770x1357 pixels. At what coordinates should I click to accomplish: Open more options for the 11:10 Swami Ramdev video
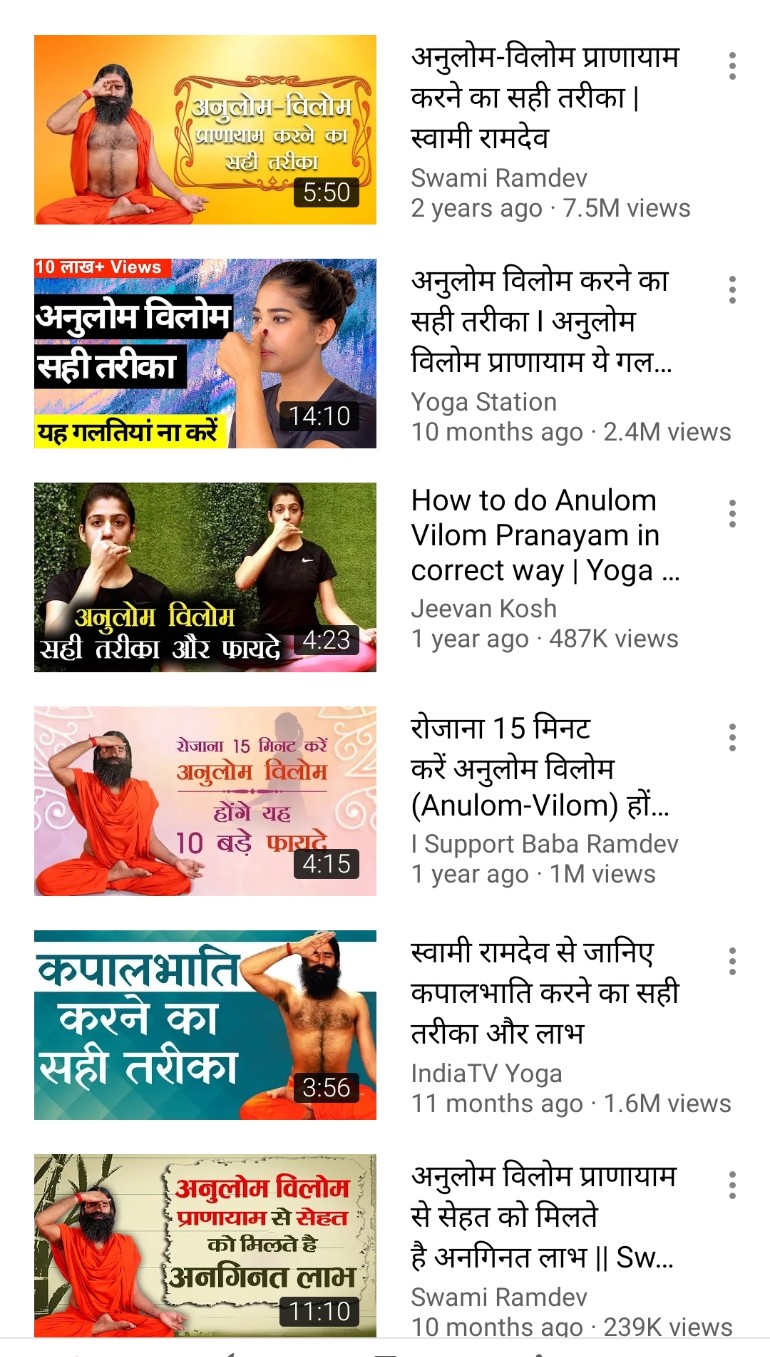click(732, 1186)
